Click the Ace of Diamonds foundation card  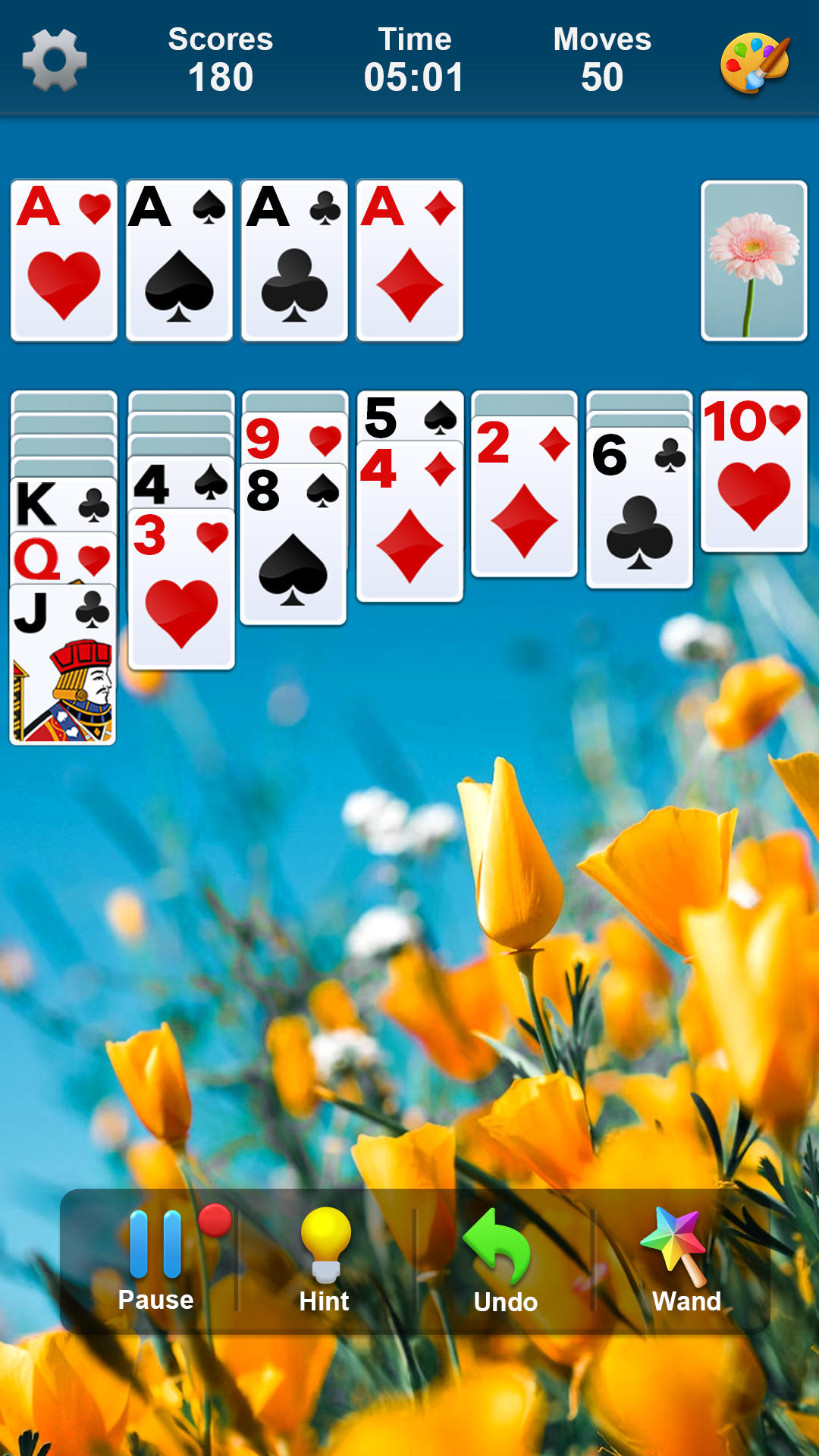pos(409,260)
